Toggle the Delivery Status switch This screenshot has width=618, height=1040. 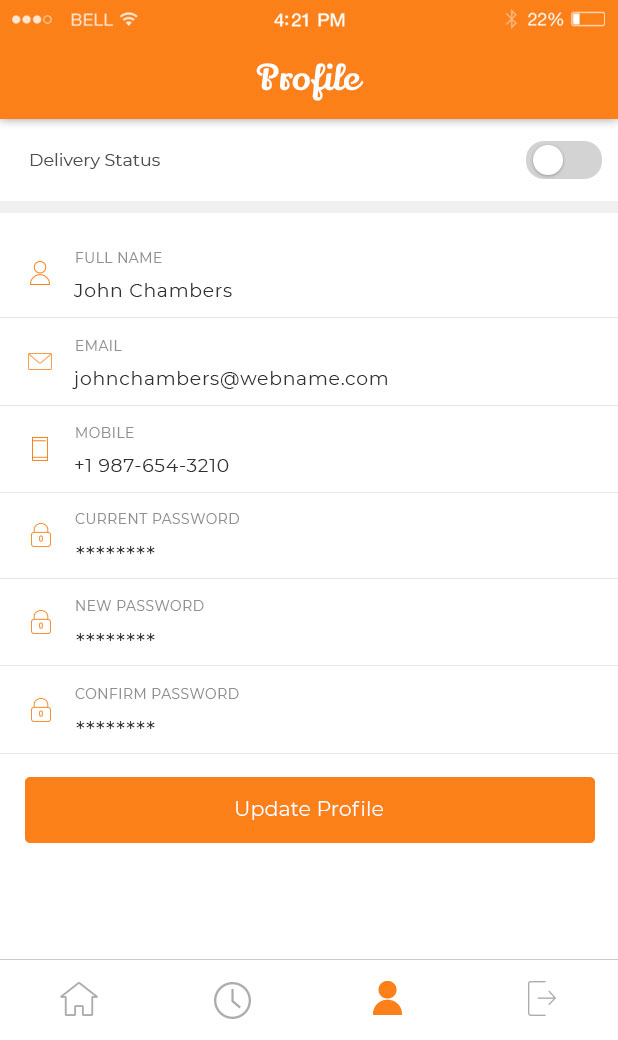point(563,160)
